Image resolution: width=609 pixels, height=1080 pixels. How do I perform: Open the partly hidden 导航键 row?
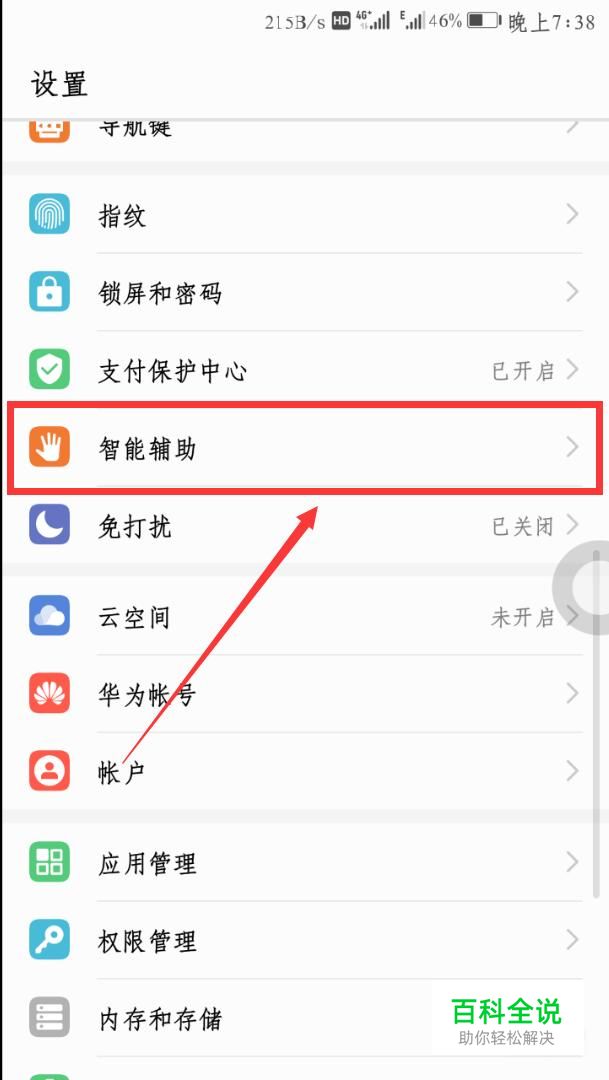[x=300, y=130]
